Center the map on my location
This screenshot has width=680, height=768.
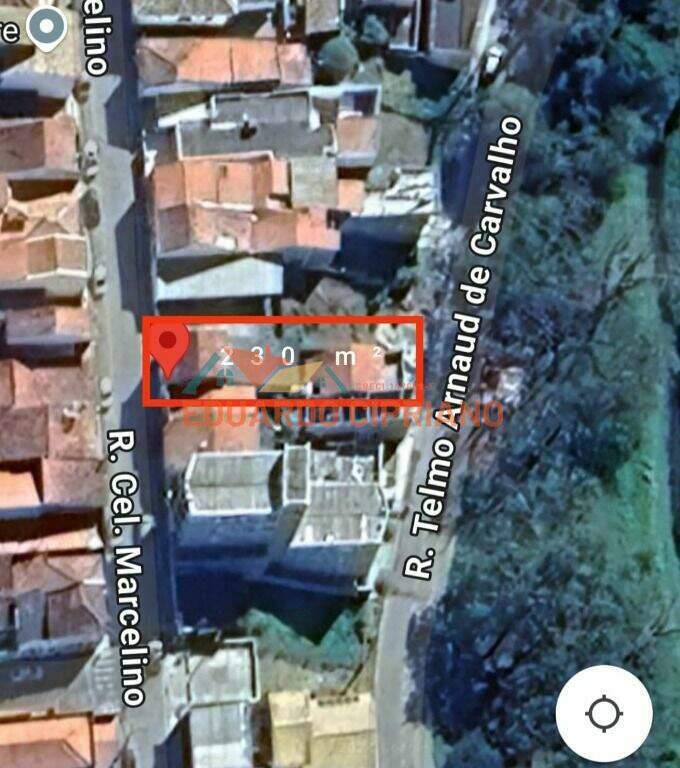click(x=604, y=714)
